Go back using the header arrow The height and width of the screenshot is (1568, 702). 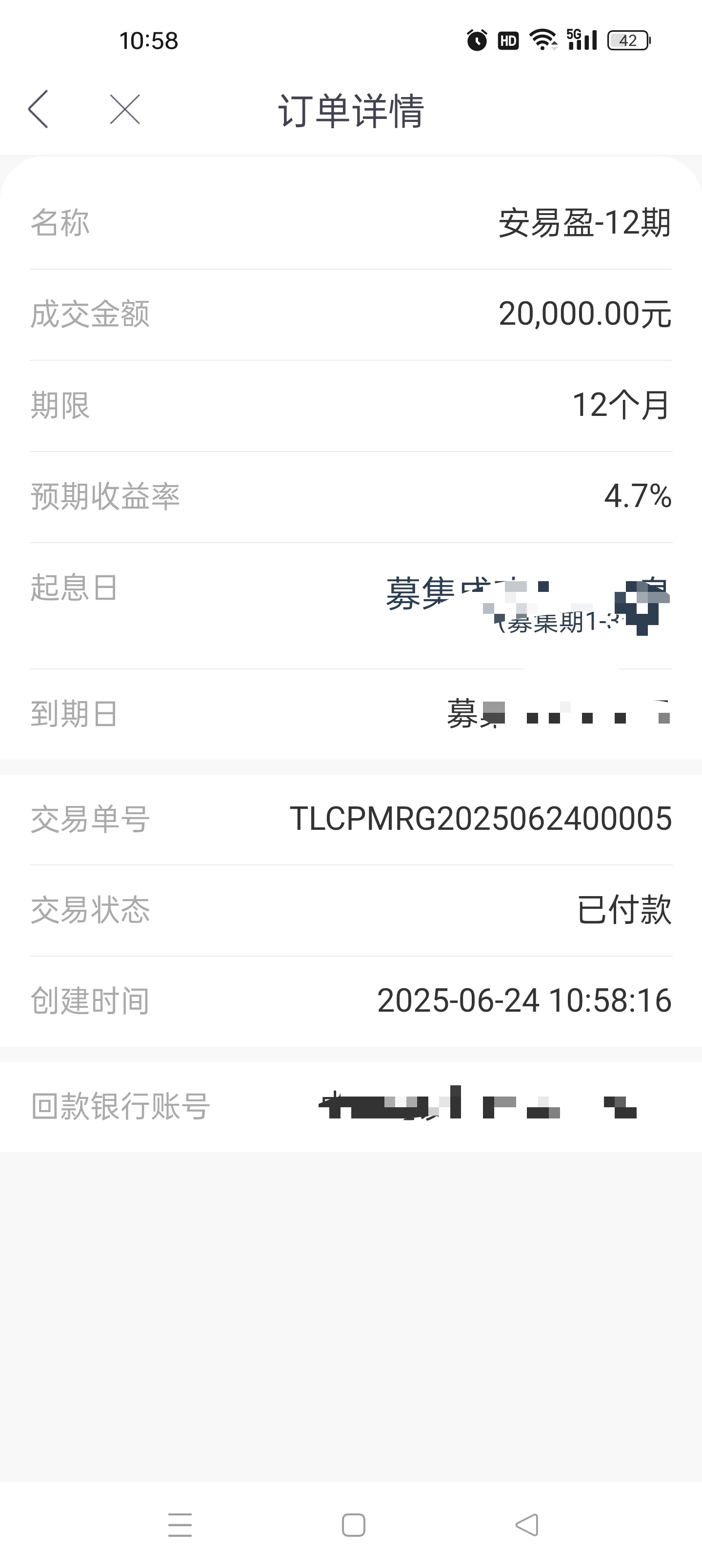39,110
